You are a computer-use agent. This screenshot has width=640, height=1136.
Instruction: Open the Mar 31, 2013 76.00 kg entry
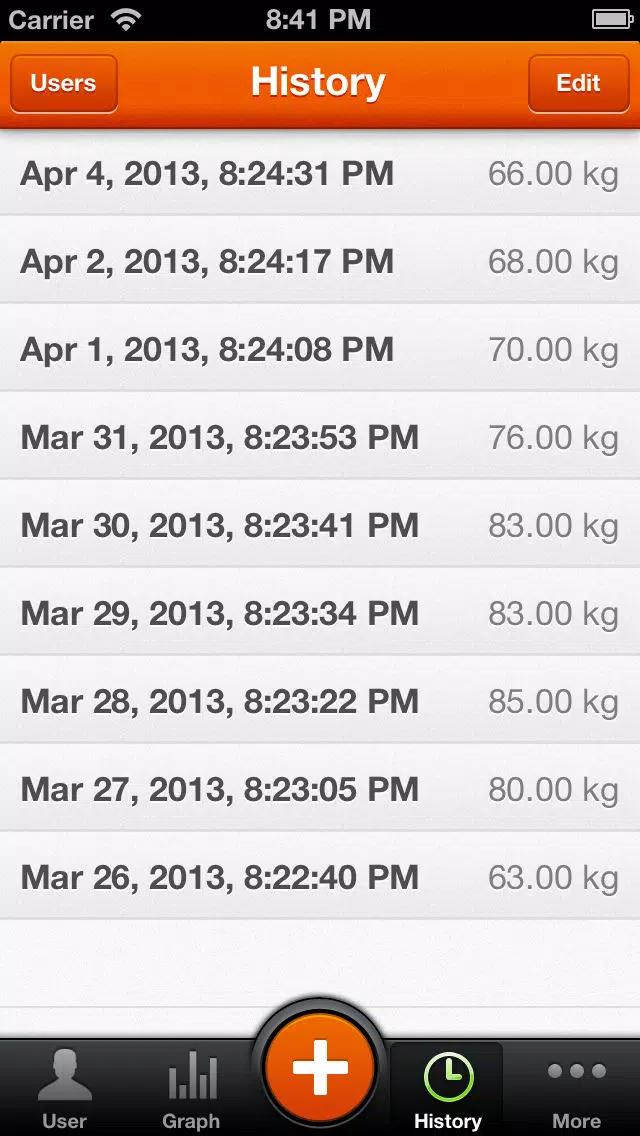pos(320,435)
